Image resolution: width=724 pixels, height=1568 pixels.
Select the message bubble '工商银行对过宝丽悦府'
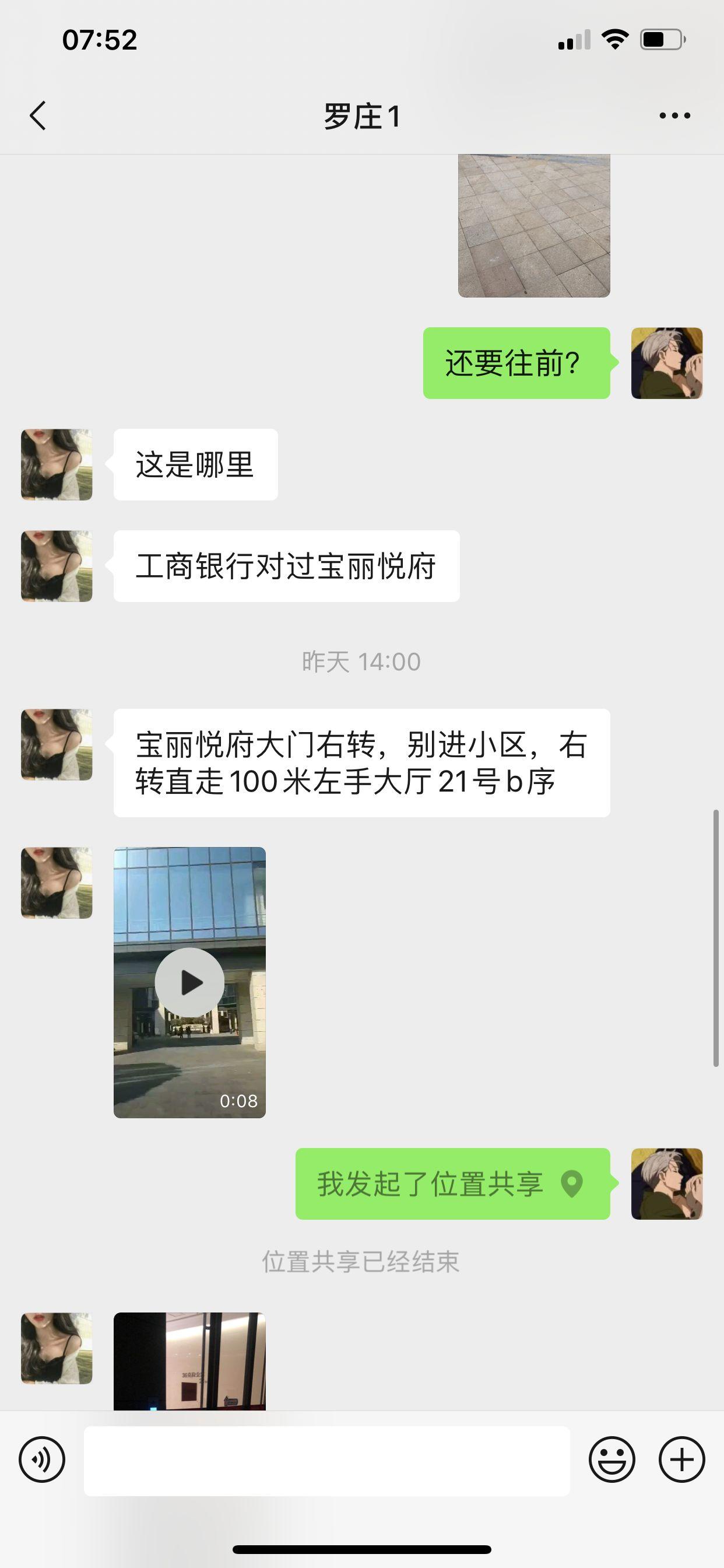click(286, 566)
